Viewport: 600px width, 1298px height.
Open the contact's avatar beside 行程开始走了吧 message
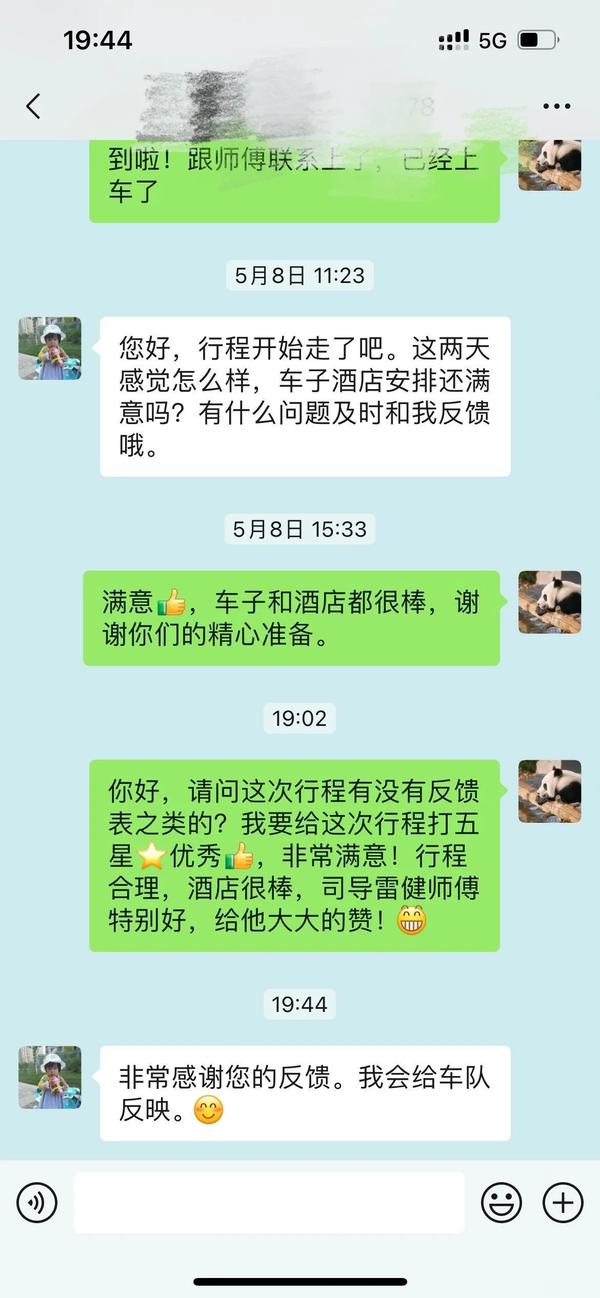[x=50, y=349]
